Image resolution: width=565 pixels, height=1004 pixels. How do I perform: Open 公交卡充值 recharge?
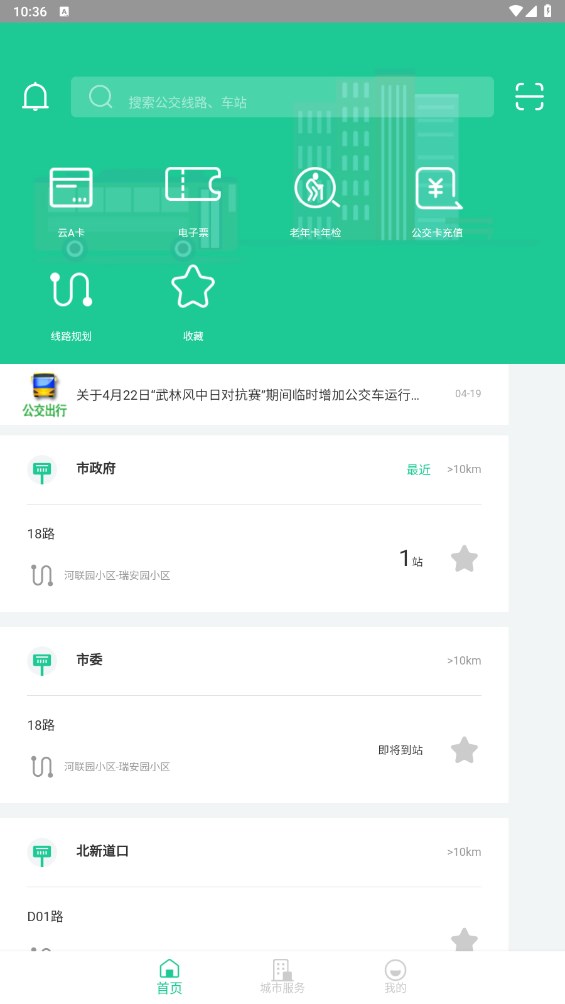[437, 202]
